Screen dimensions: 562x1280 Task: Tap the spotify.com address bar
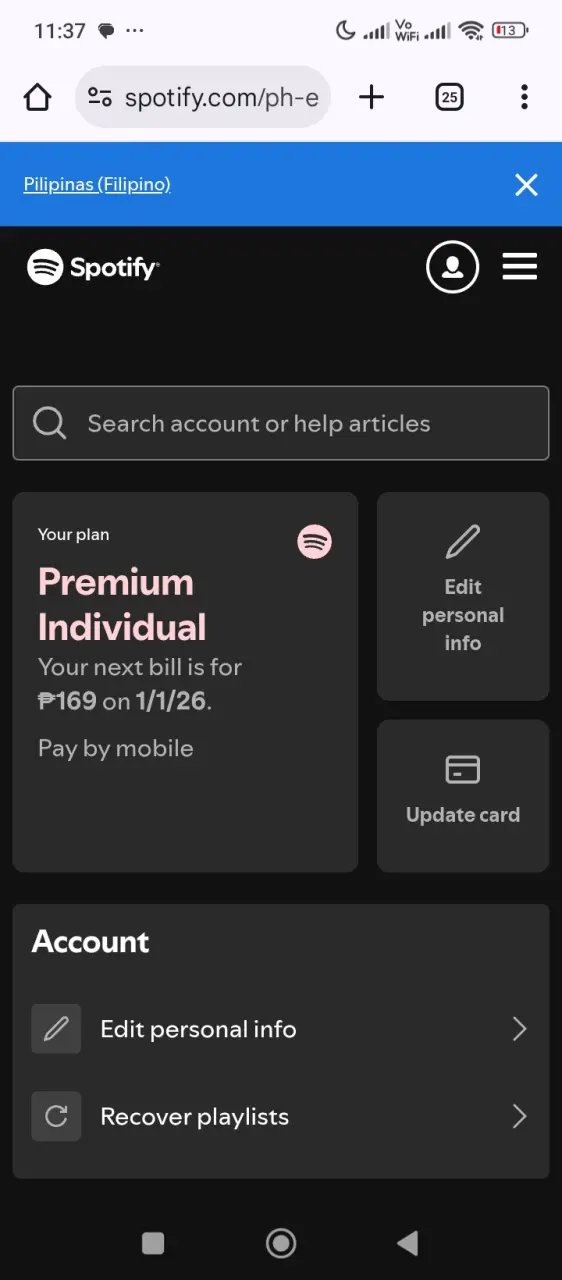click(x=203, y=97)
